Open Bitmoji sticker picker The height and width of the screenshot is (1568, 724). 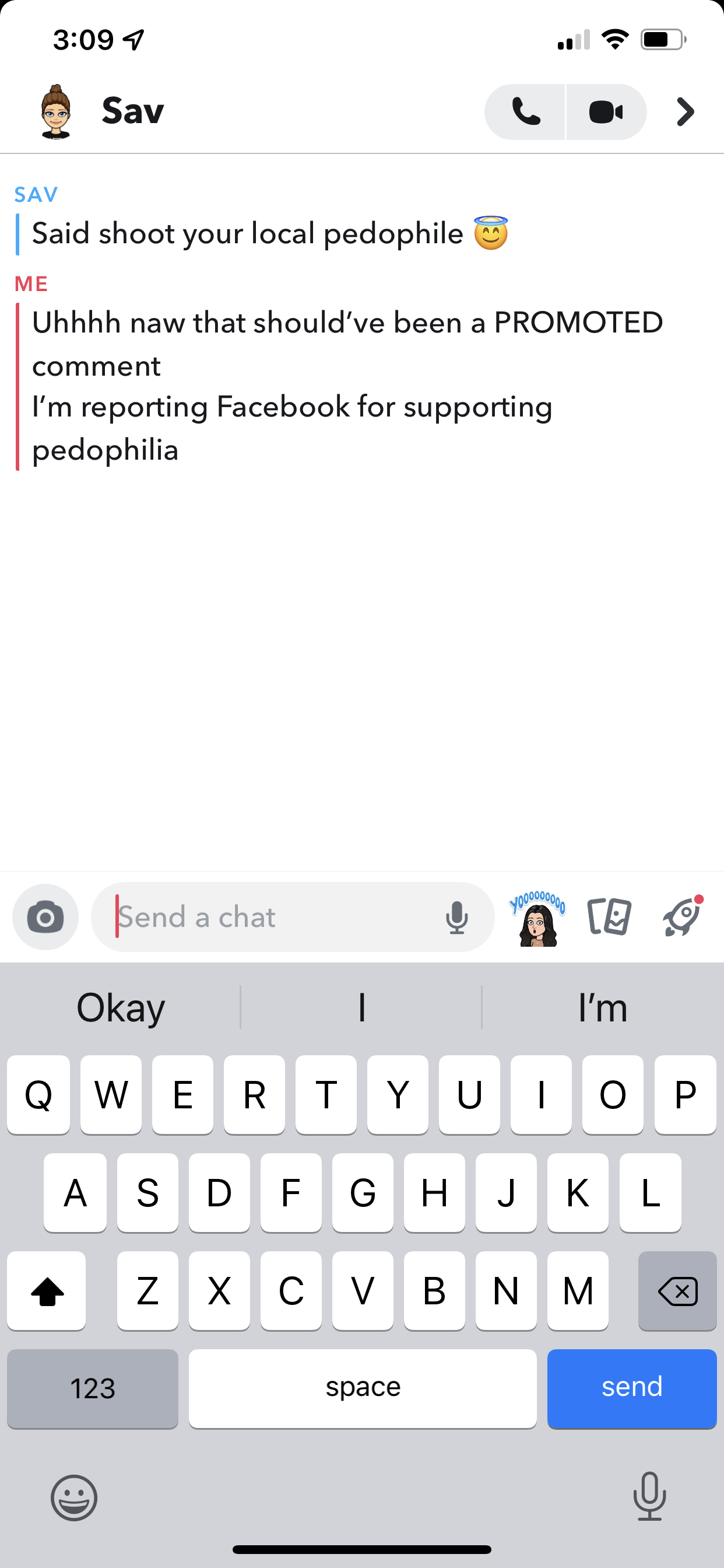tap(538, 918)
